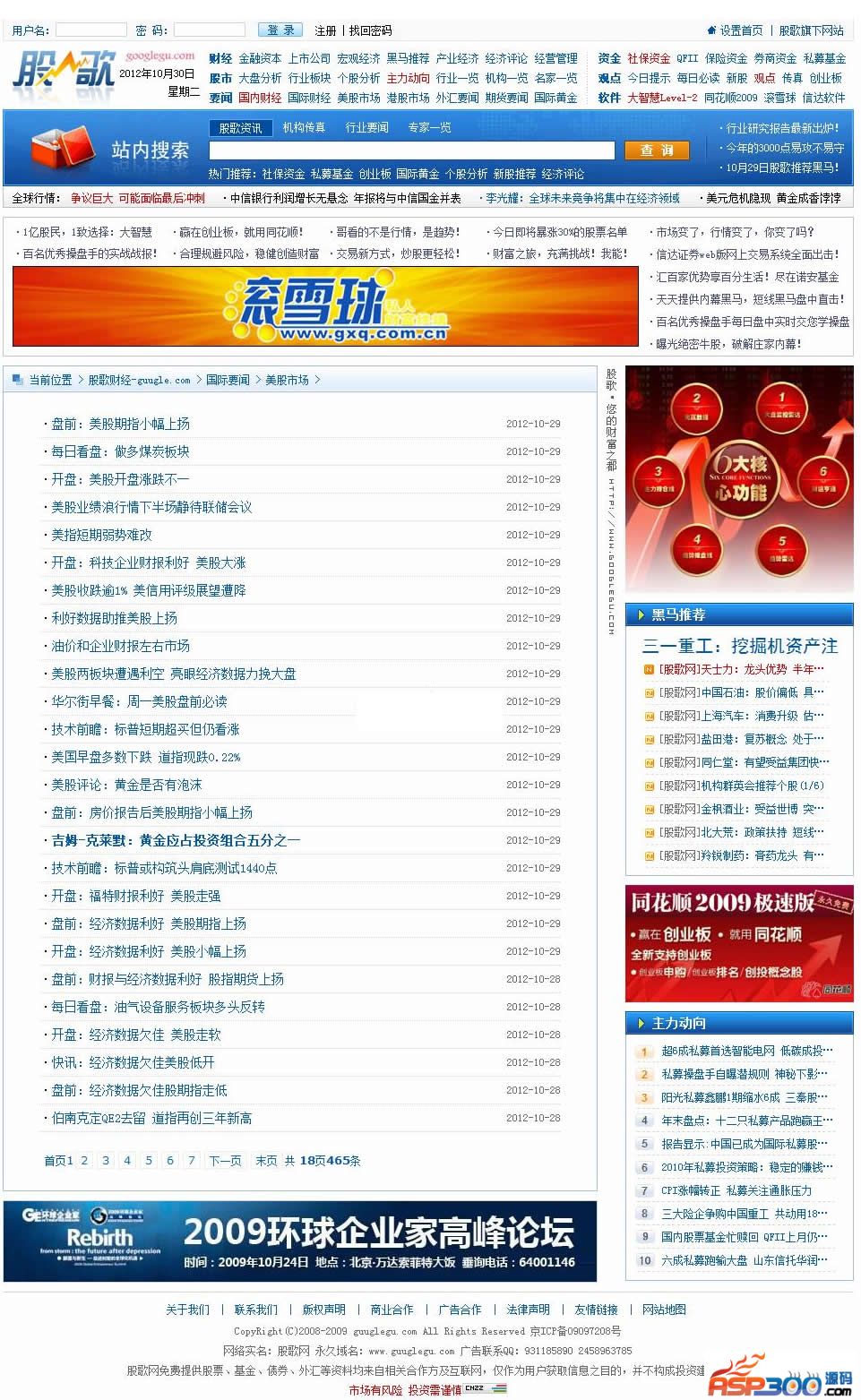Viewport: 861px width, 1400px height.
Task: Open the 滚雪球 gxq.com.cn banner
Action: pyautogui.click(x=325, y=305)
